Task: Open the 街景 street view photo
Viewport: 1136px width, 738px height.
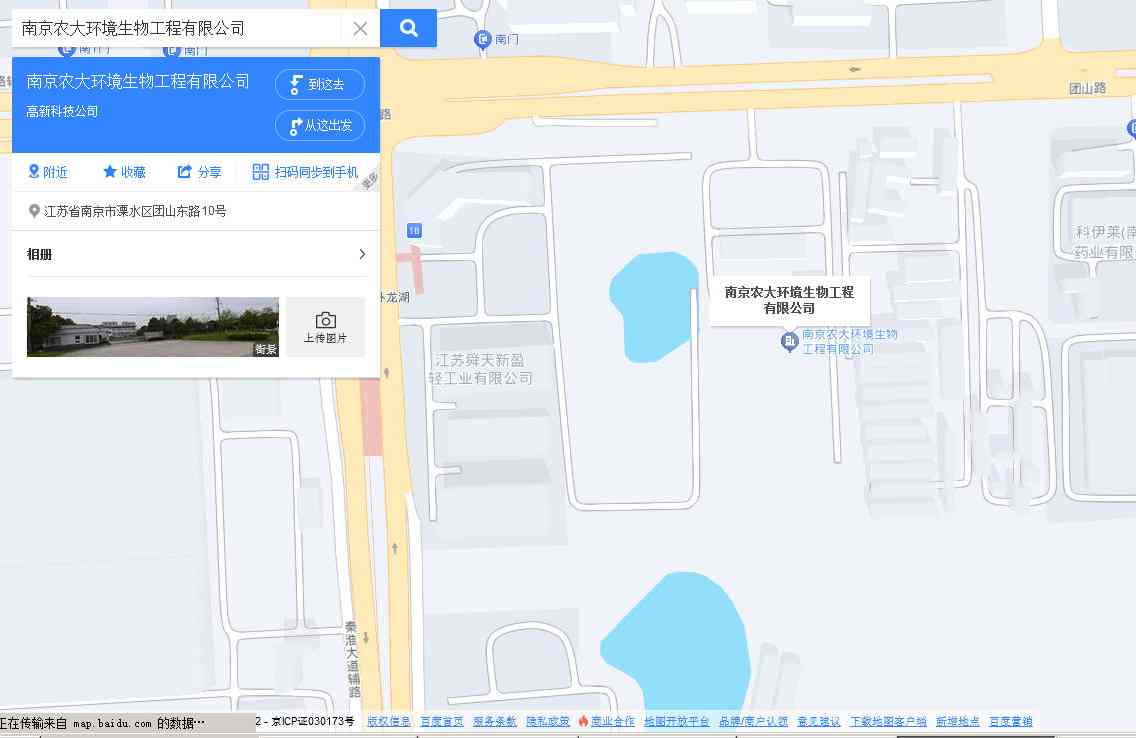Action: pyautogui.click(x=153, y=327)
